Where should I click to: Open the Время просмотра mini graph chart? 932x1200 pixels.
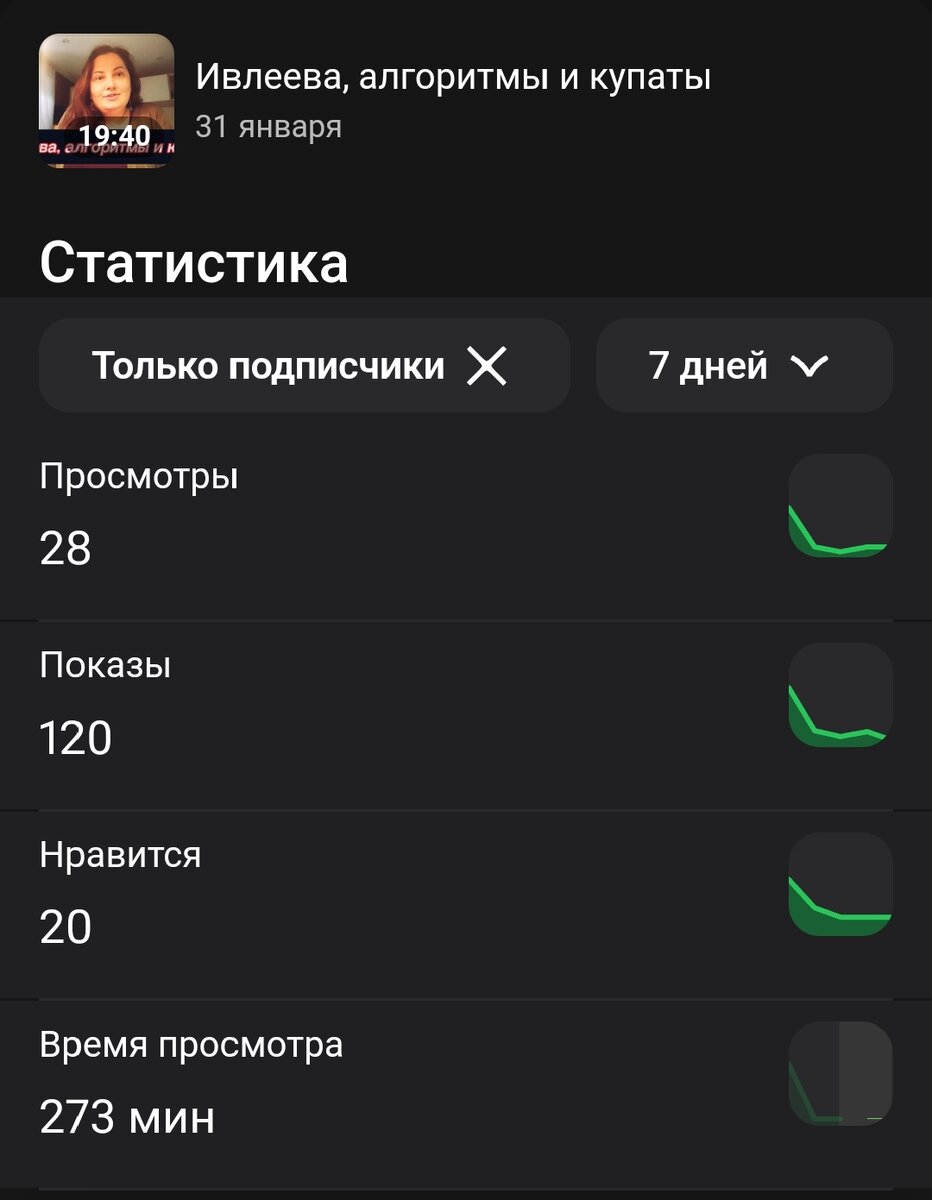pos(841,1075)
